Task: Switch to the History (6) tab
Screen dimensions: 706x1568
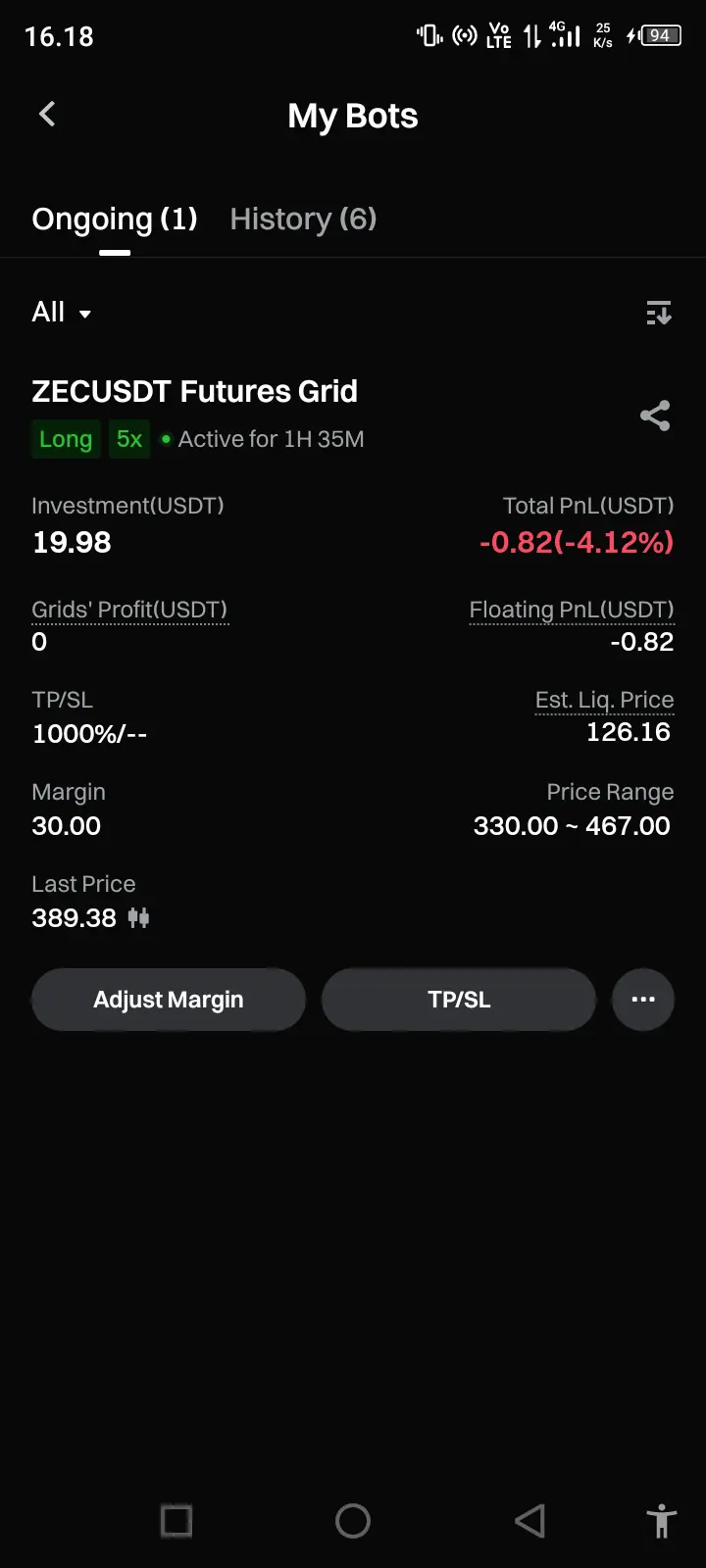Action: tap(303, 219)
